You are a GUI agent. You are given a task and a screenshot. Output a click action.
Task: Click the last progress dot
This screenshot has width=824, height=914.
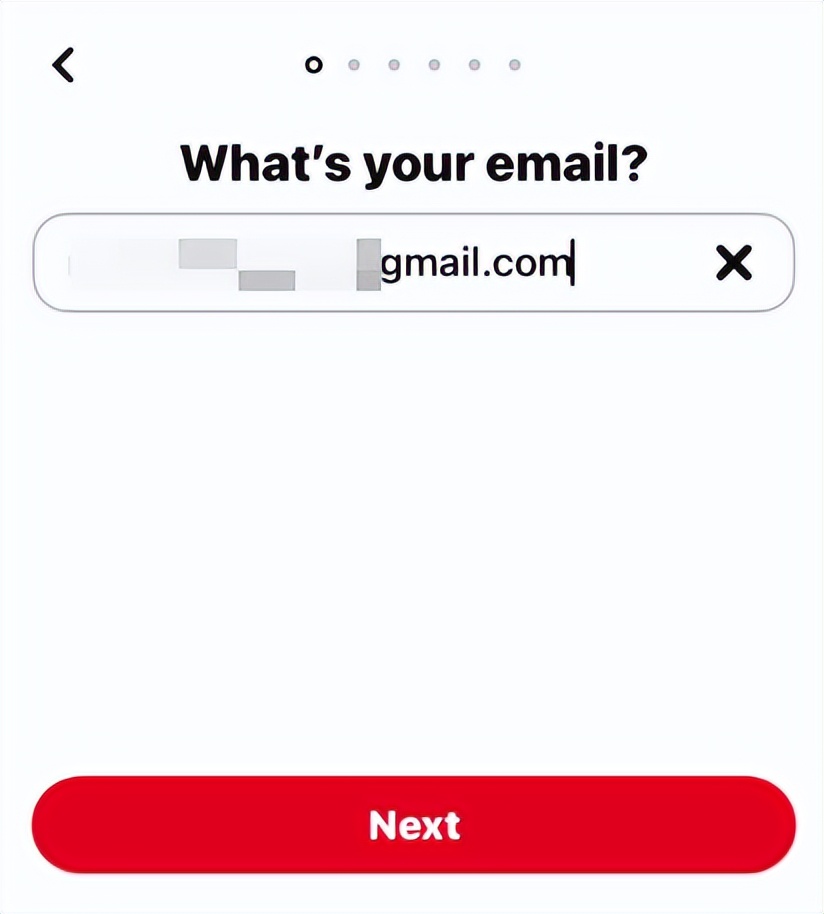tap(513, 65)
